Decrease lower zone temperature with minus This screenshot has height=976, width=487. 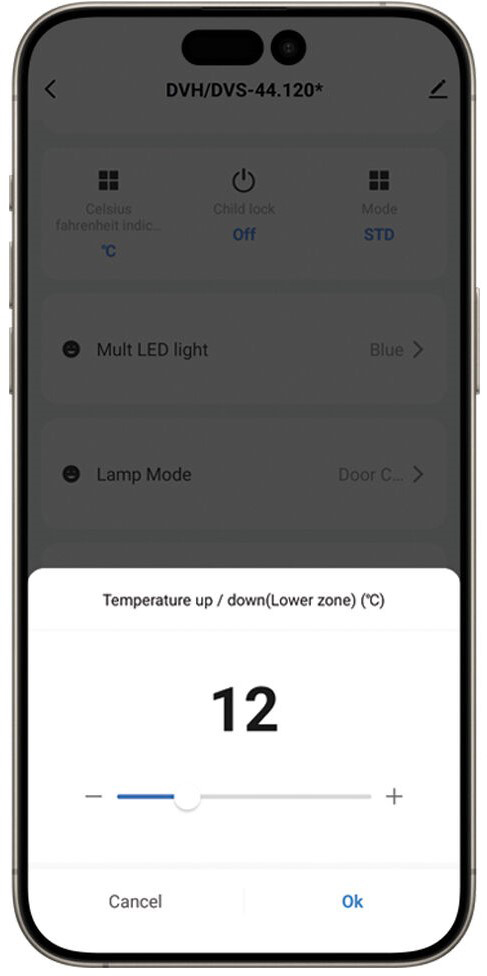[93, 796]
